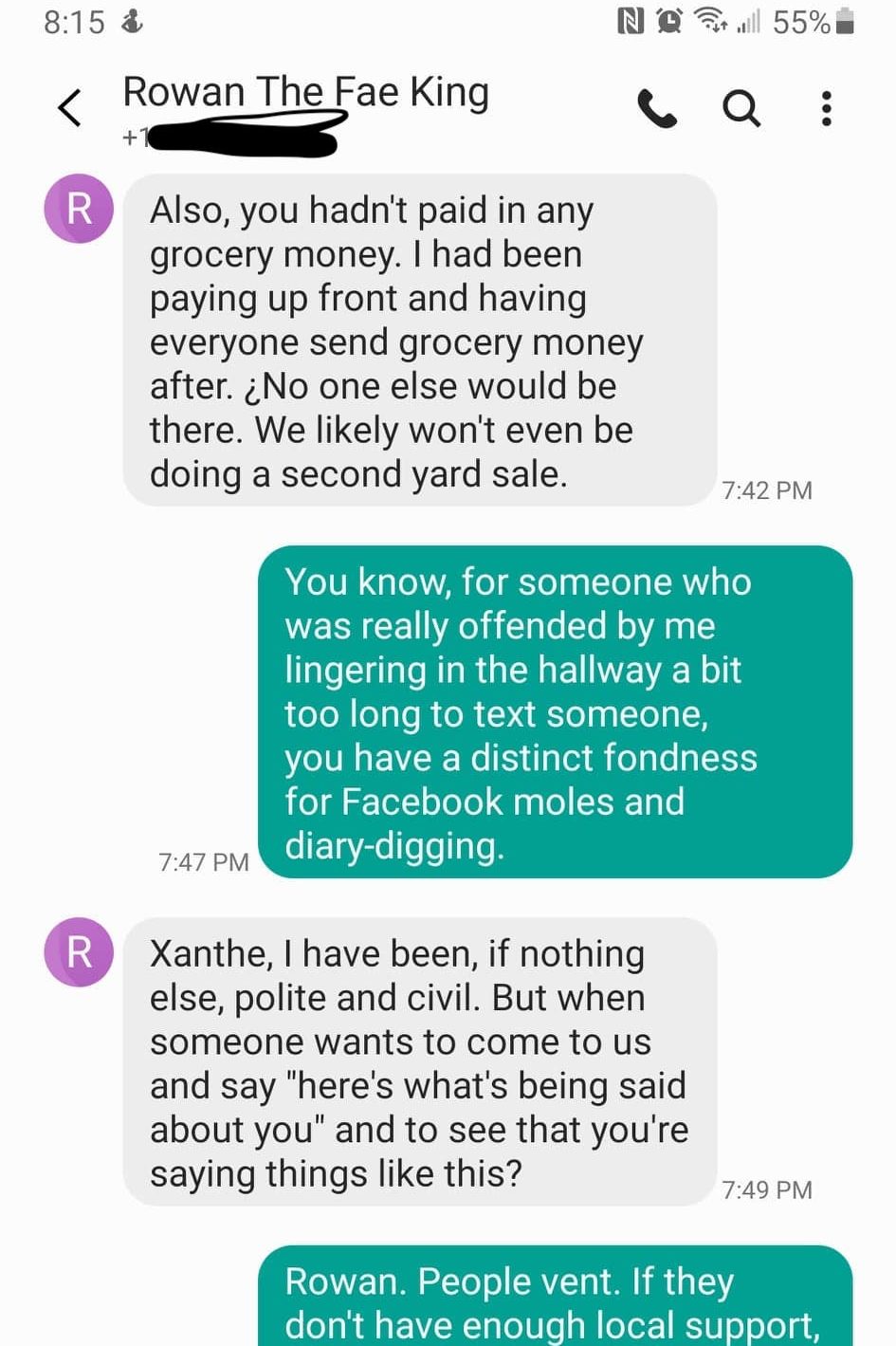
Task: Open the three-dot overflow menu
Action: 826,109
